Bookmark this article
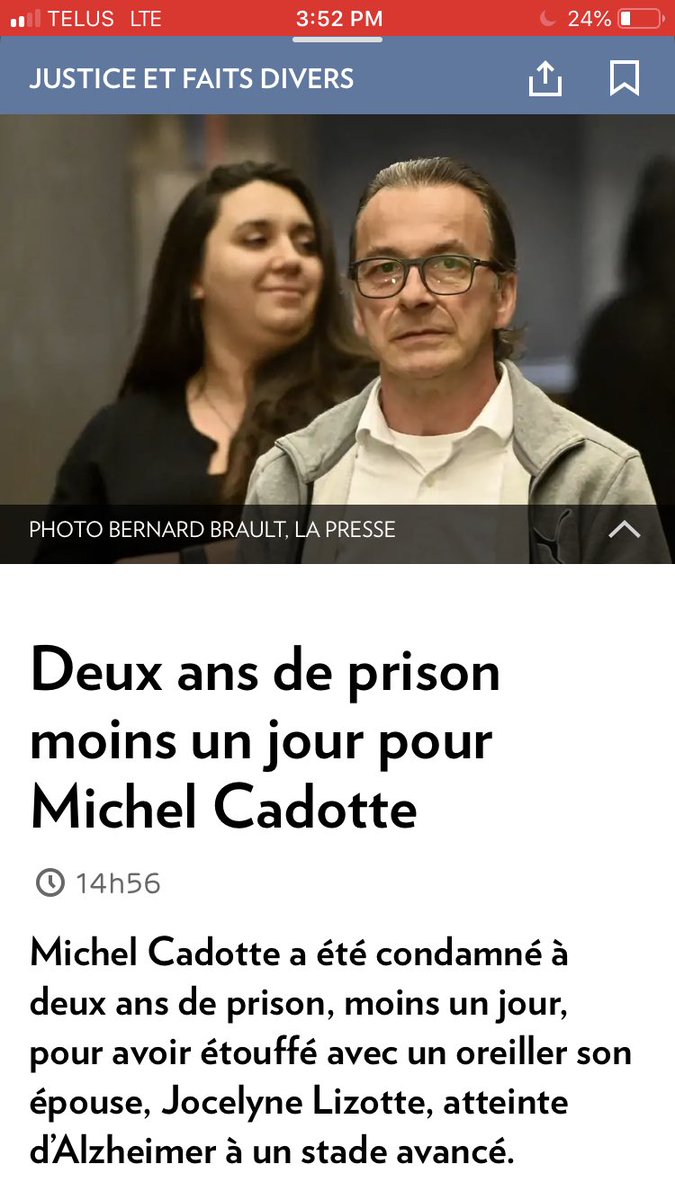 click(x=624, y=79)
